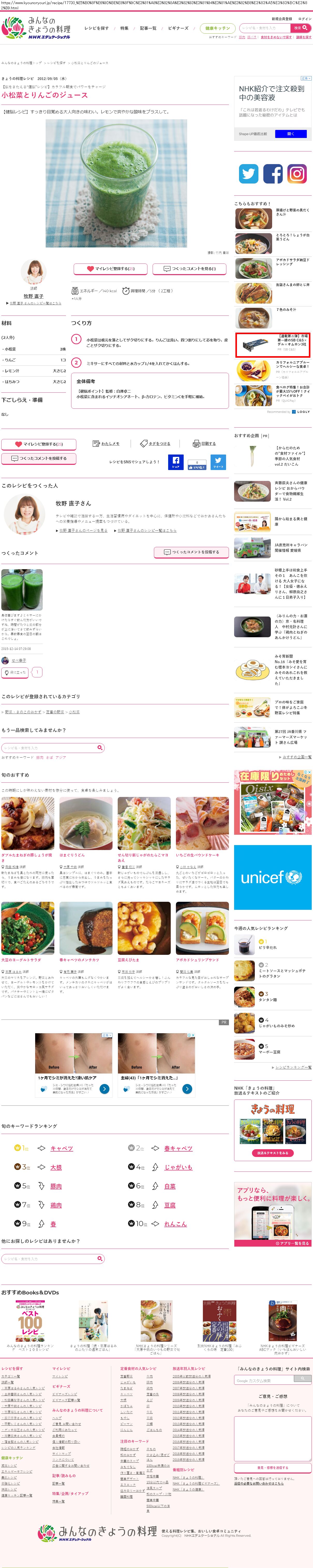Focus the header recipe search field
The image size is (313, 1568).
point(265,28)
